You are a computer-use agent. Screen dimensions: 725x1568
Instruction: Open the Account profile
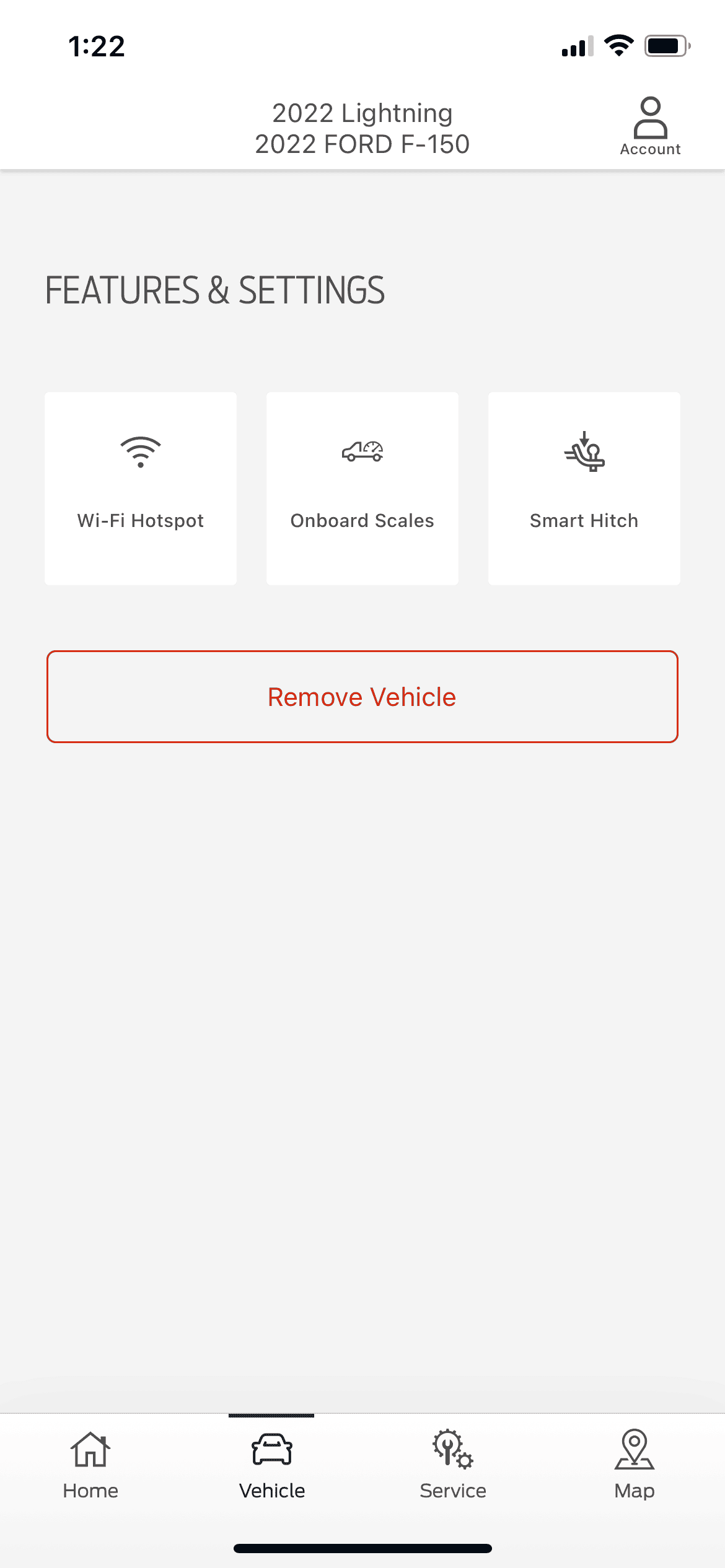coord(650,126)
